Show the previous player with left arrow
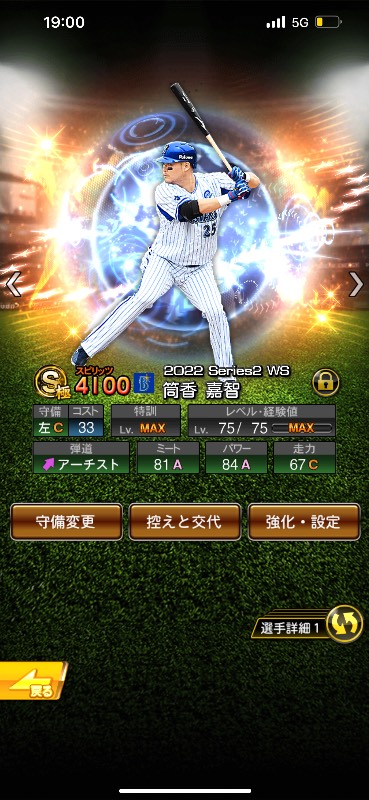 pyautogui.click(x=13, y=284)
